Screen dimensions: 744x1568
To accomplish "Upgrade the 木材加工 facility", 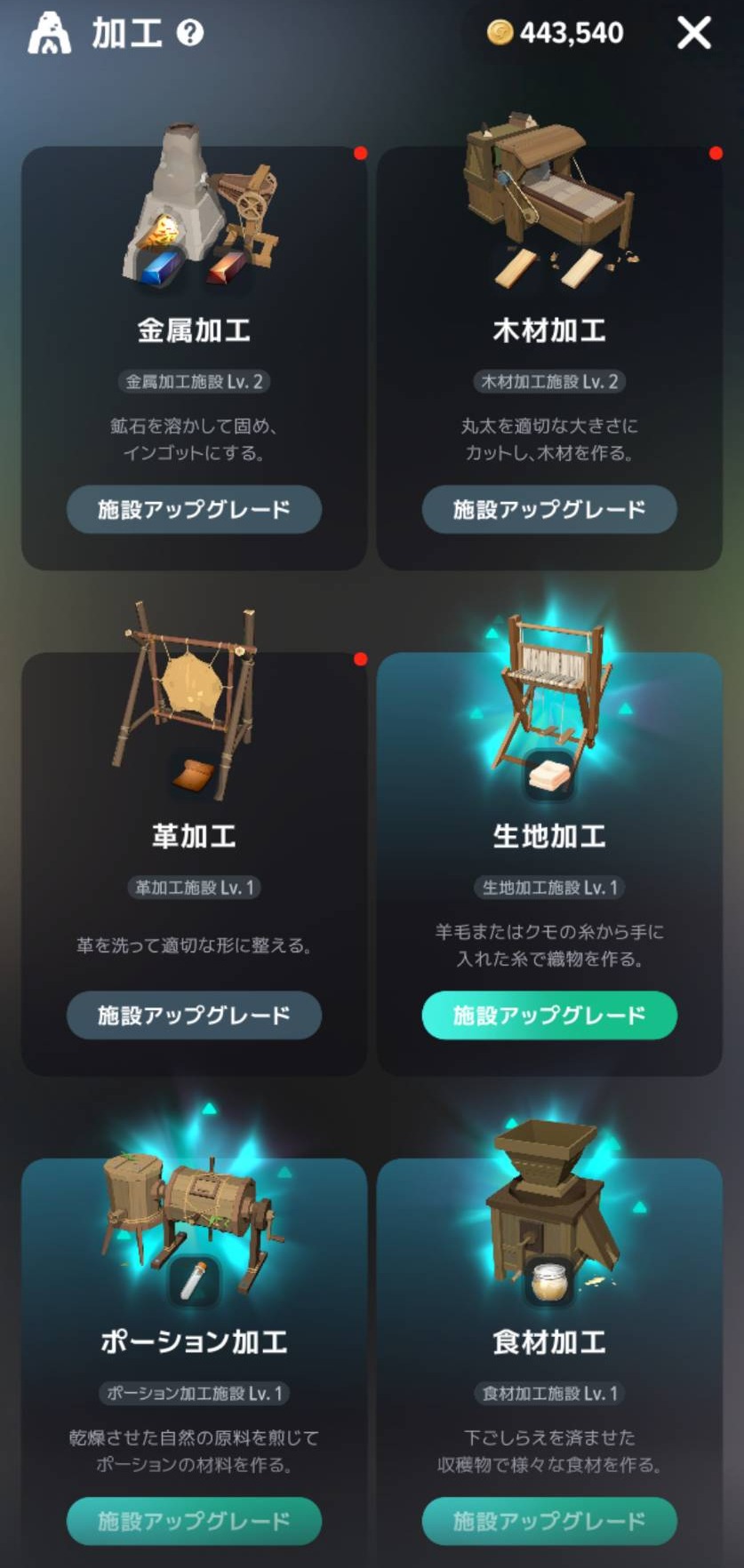I will [x=549, y=509].
